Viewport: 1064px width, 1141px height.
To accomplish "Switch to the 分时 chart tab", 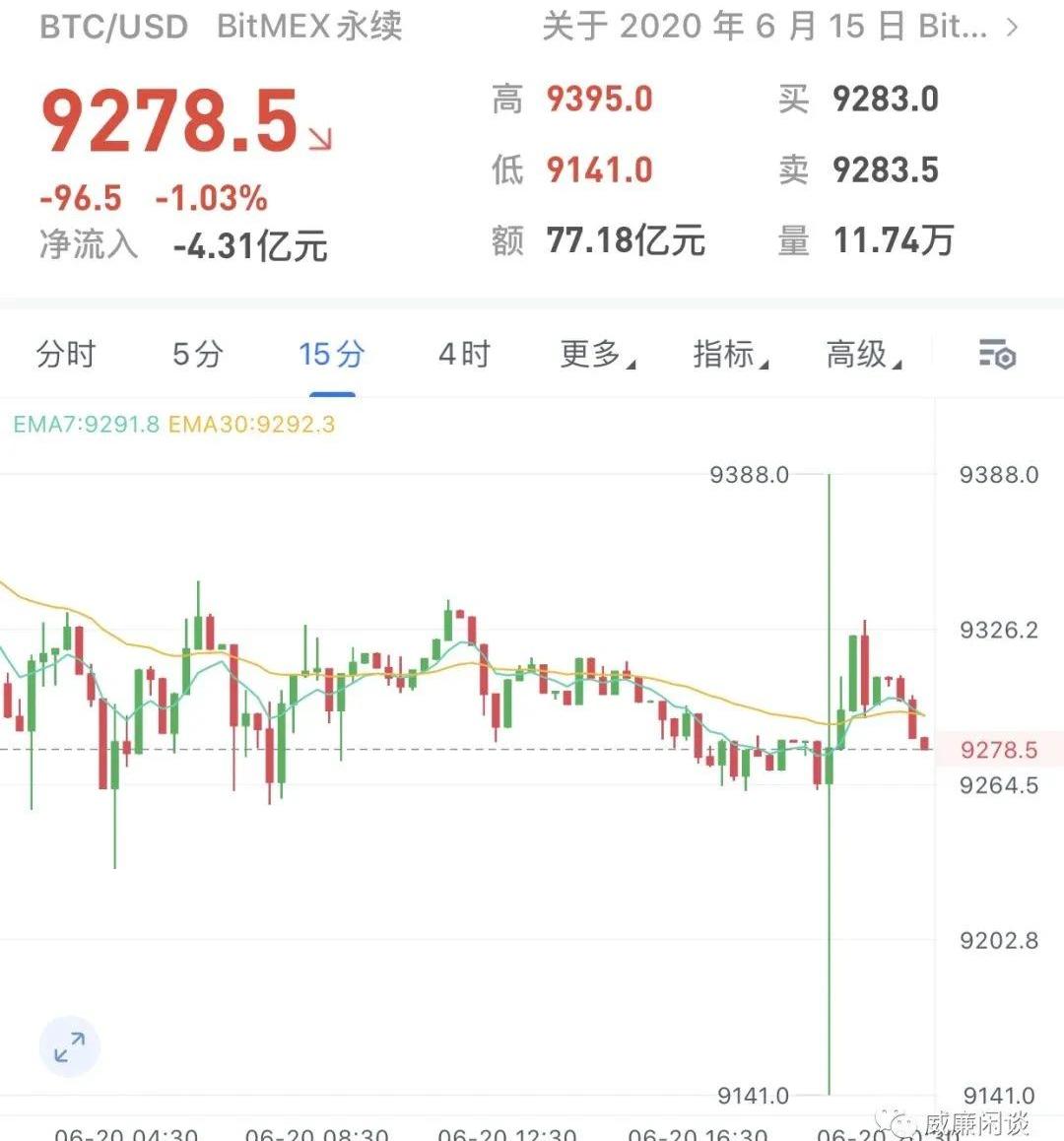I will tap(66, 354).
